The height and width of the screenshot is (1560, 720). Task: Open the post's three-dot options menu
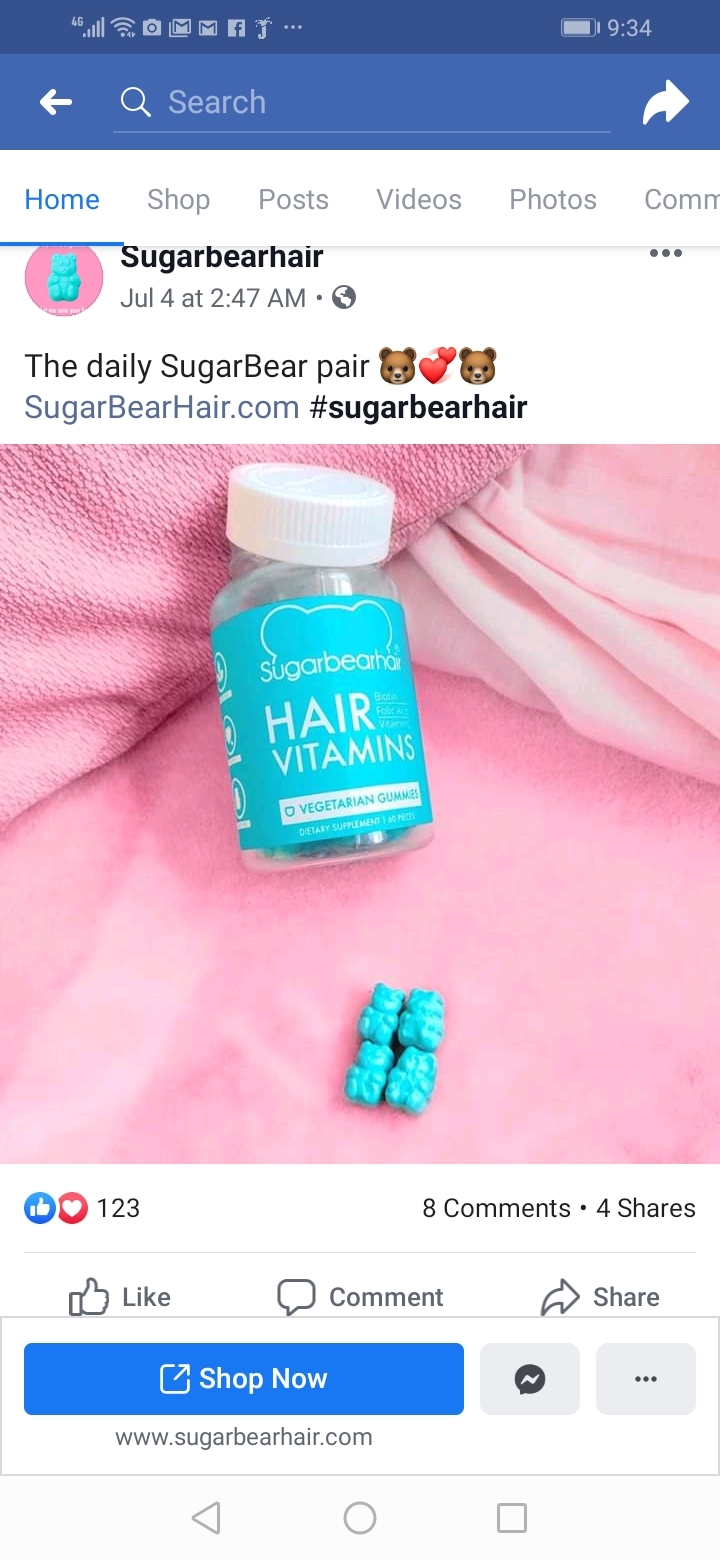point(665,254)
